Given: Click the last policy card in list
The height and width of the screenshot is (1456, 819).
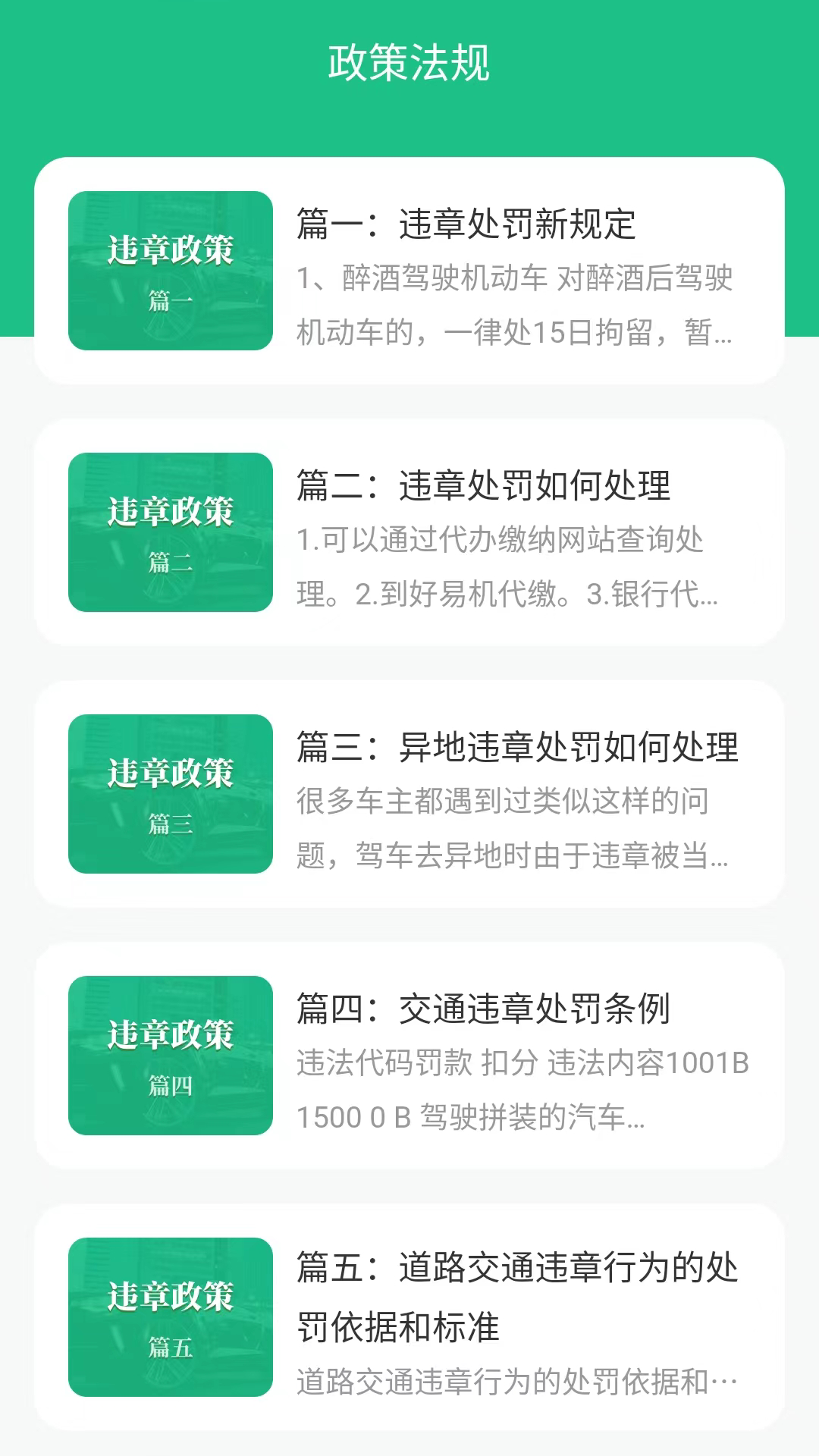Looking at the screenshot, I should [409, 1316].
